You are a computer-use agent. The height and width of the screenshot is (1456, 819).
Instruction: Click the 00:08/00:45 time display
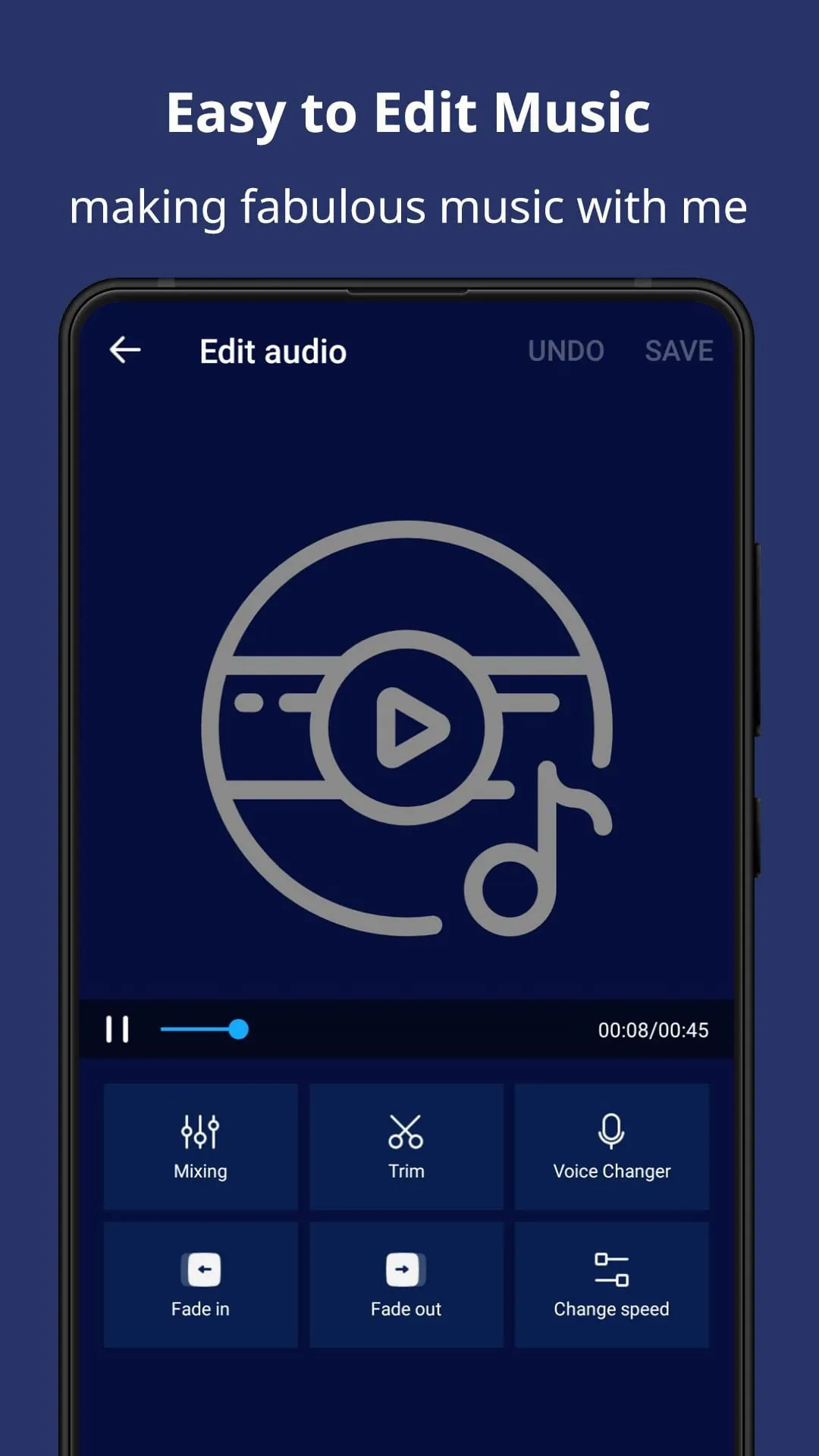point(652,1029)
